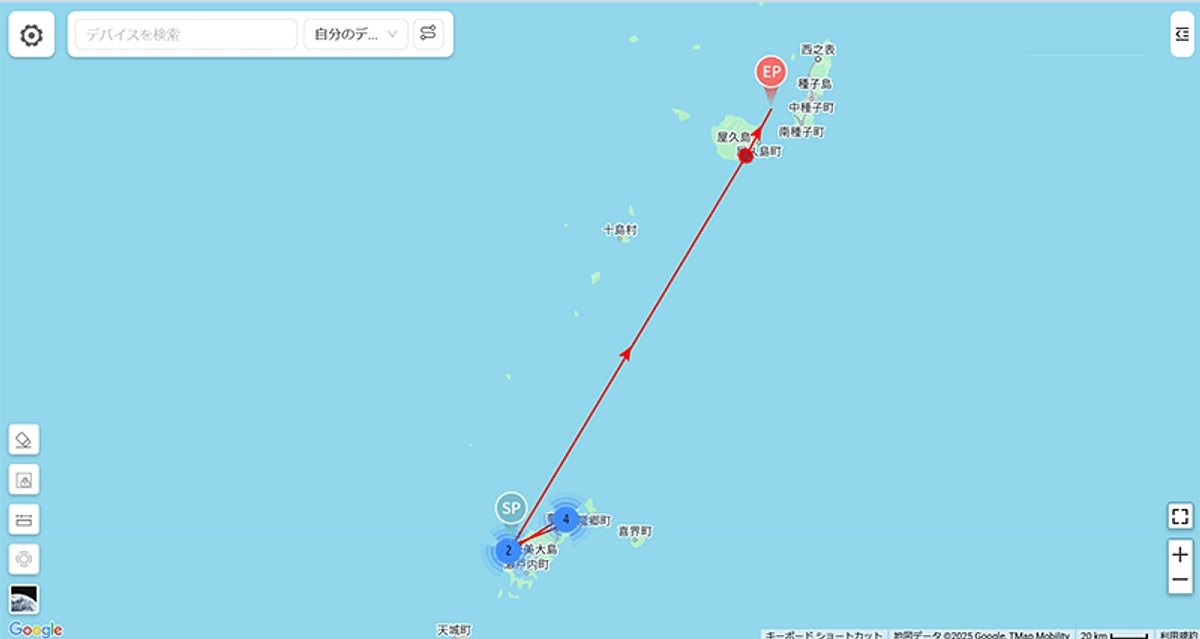Viewport: 1200px width, 639px height.
Task: Open the filter options icon
Action: coord(428,34)
